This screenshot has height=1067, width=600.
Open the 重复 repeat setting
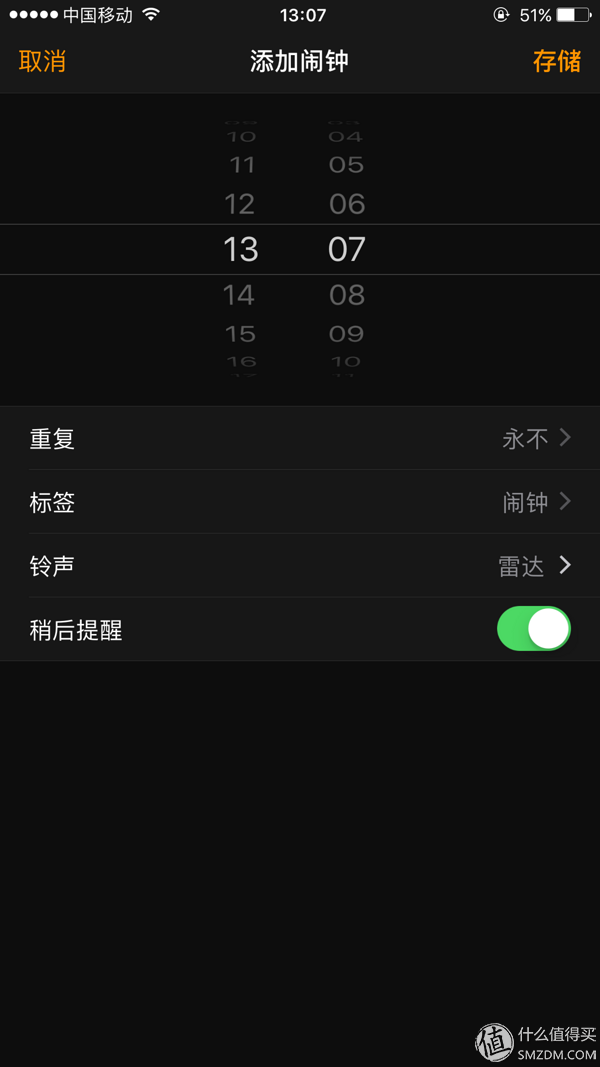[x=300, y=439]
